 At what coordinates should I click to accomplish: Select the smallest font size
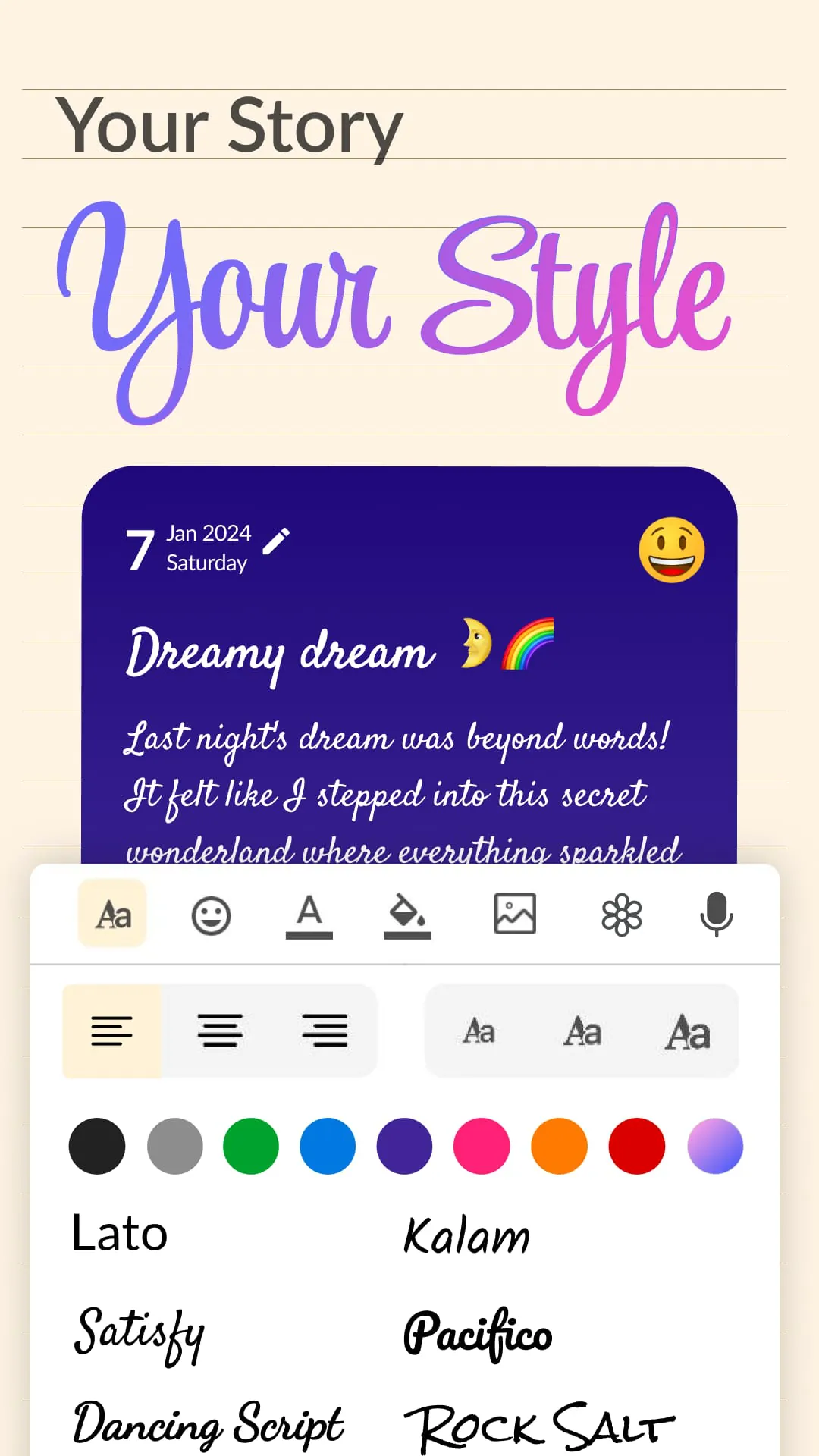pos(478,1030)
